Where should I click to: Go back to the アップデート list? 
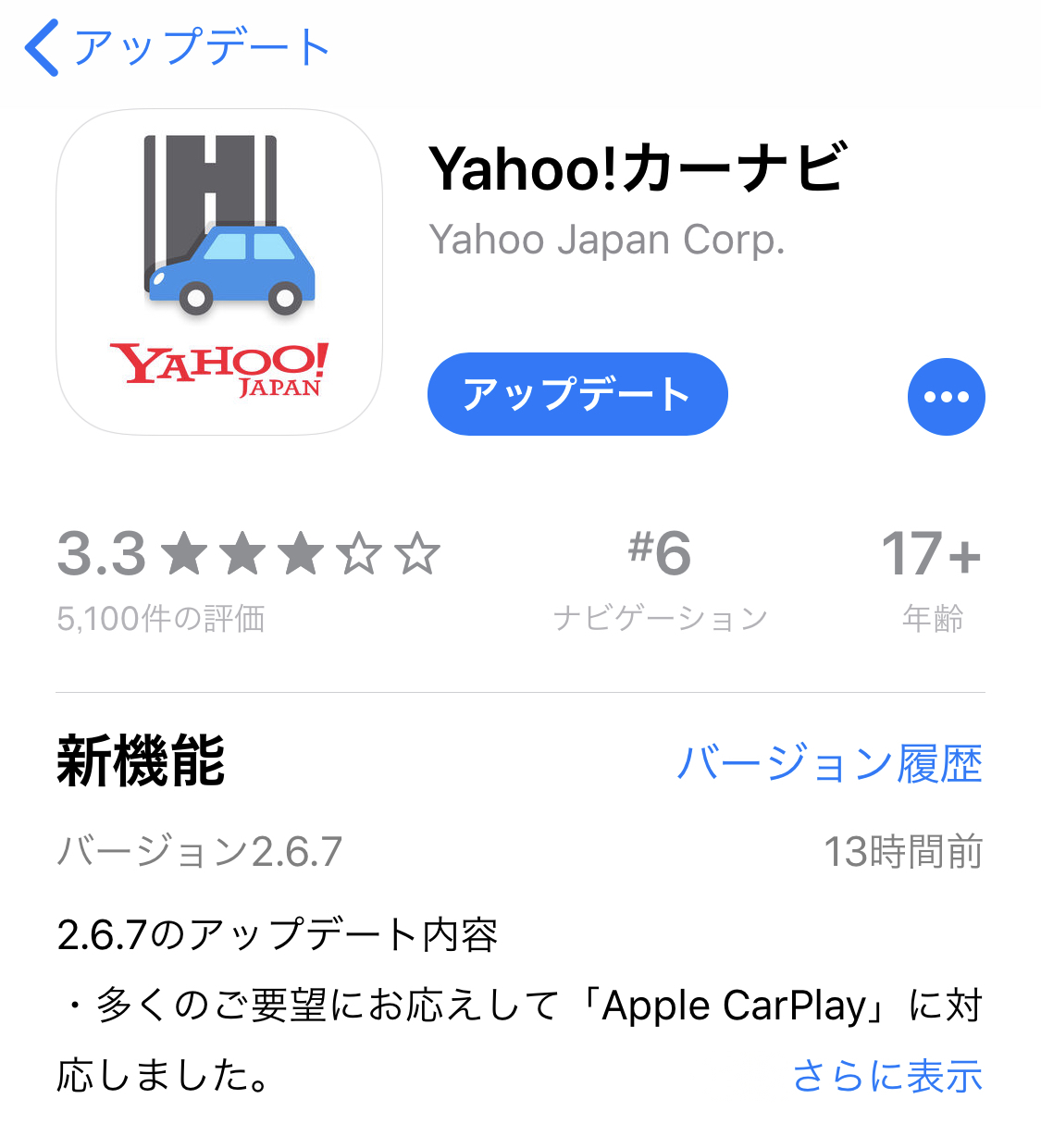[x=176, y=48]
